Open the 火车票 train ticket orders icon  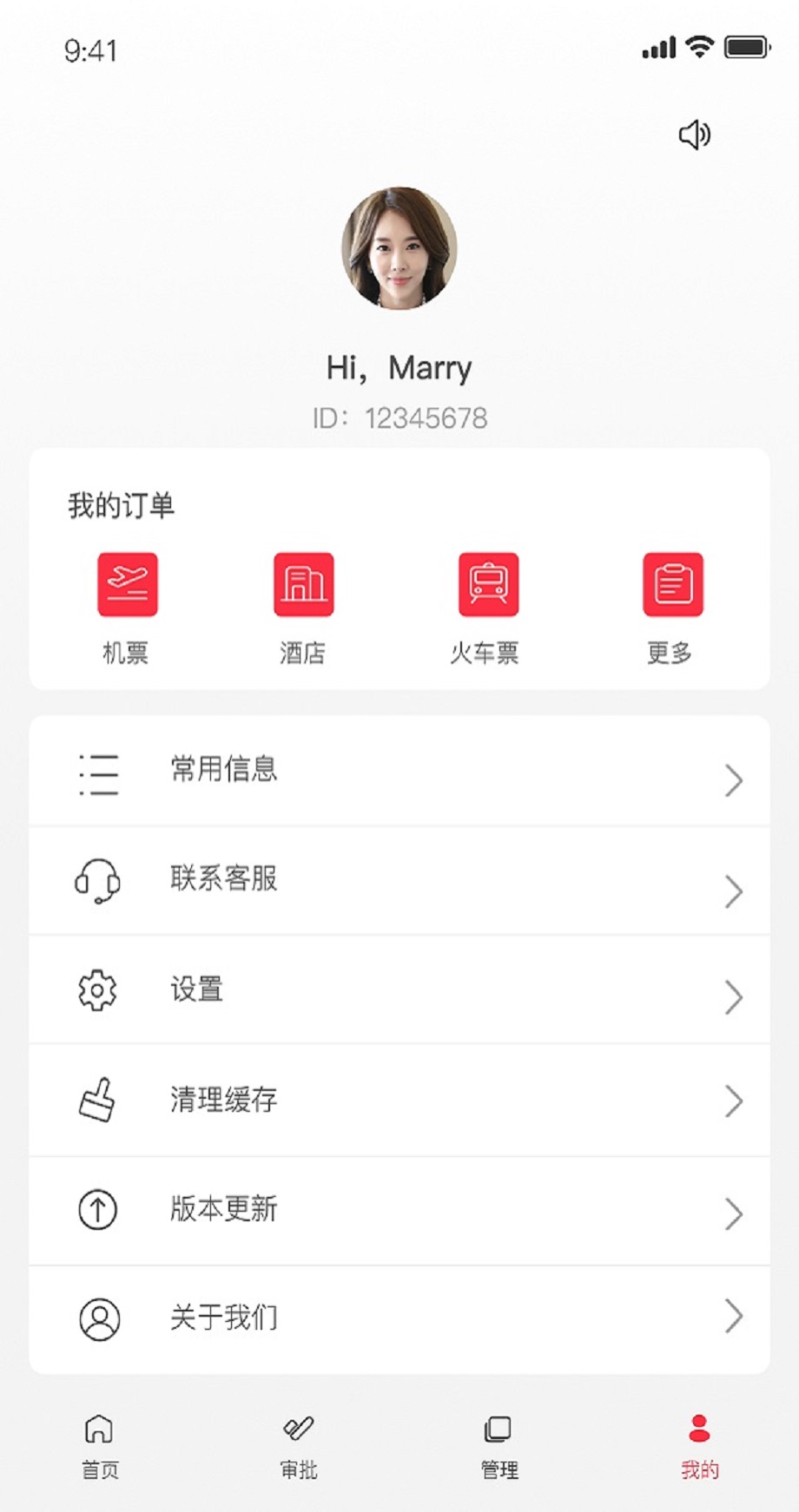(x=488, y=585)
